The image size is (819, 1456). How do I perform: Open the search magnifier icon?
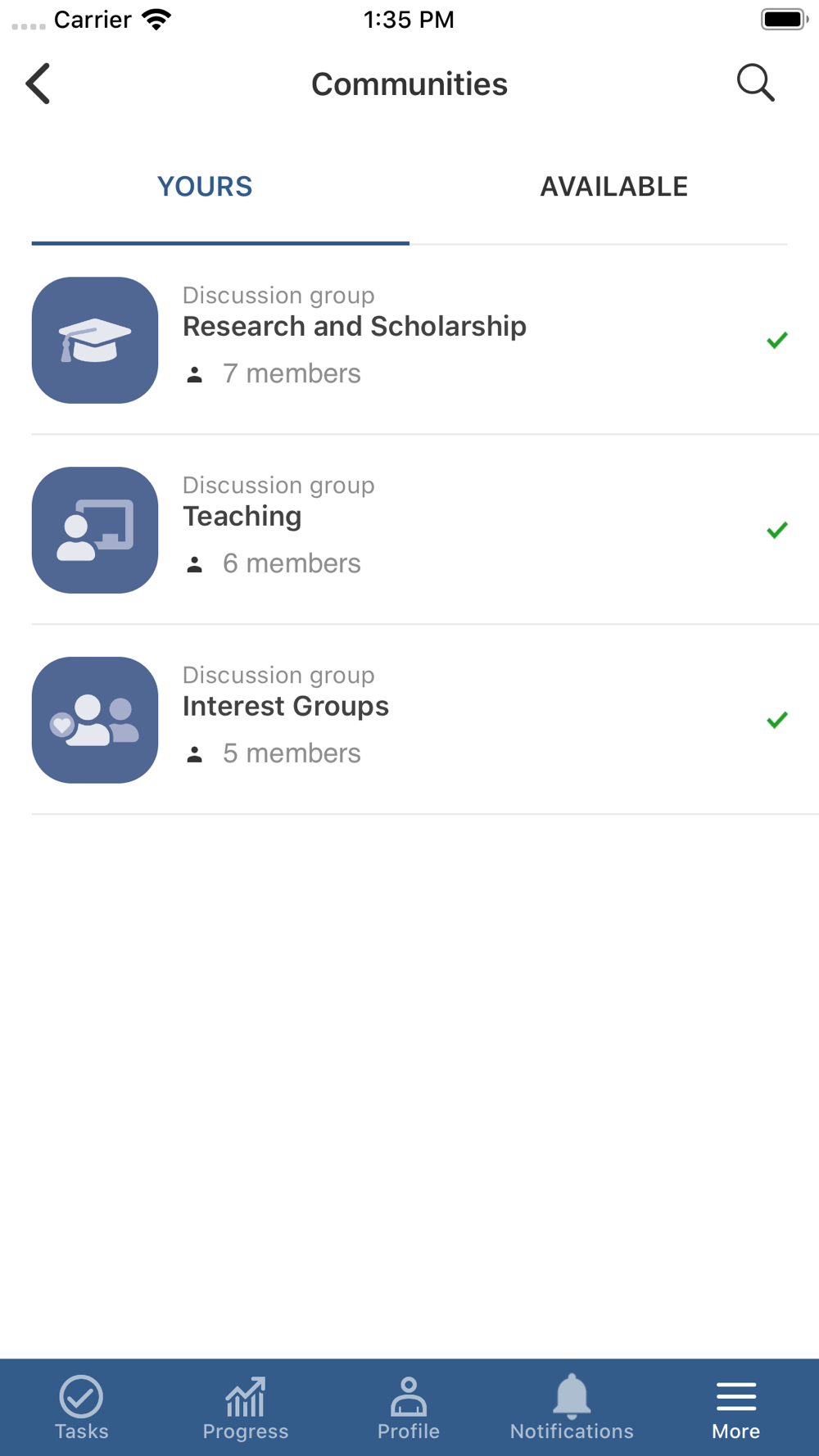coord(755,83)
